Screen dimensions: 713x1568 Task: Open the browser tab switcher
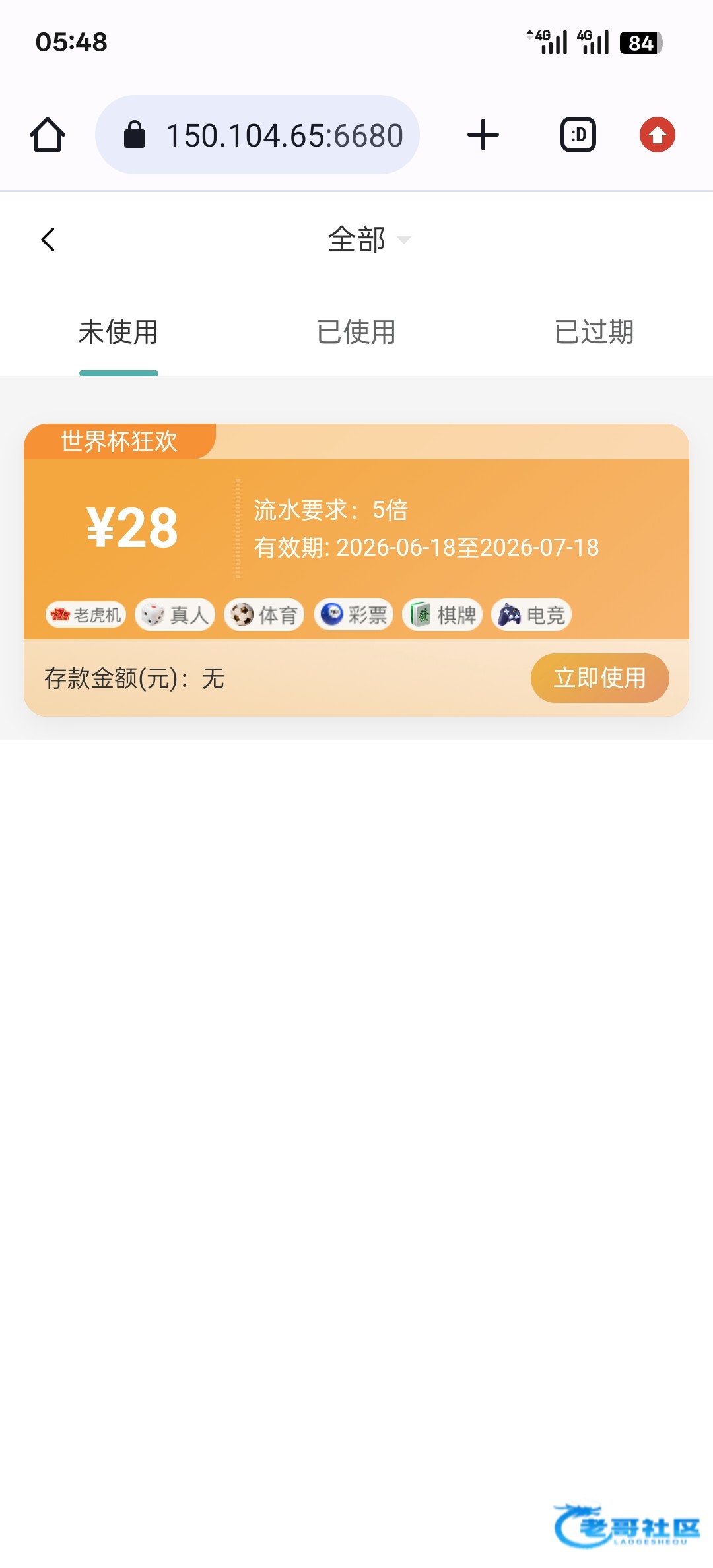point(578,135)
